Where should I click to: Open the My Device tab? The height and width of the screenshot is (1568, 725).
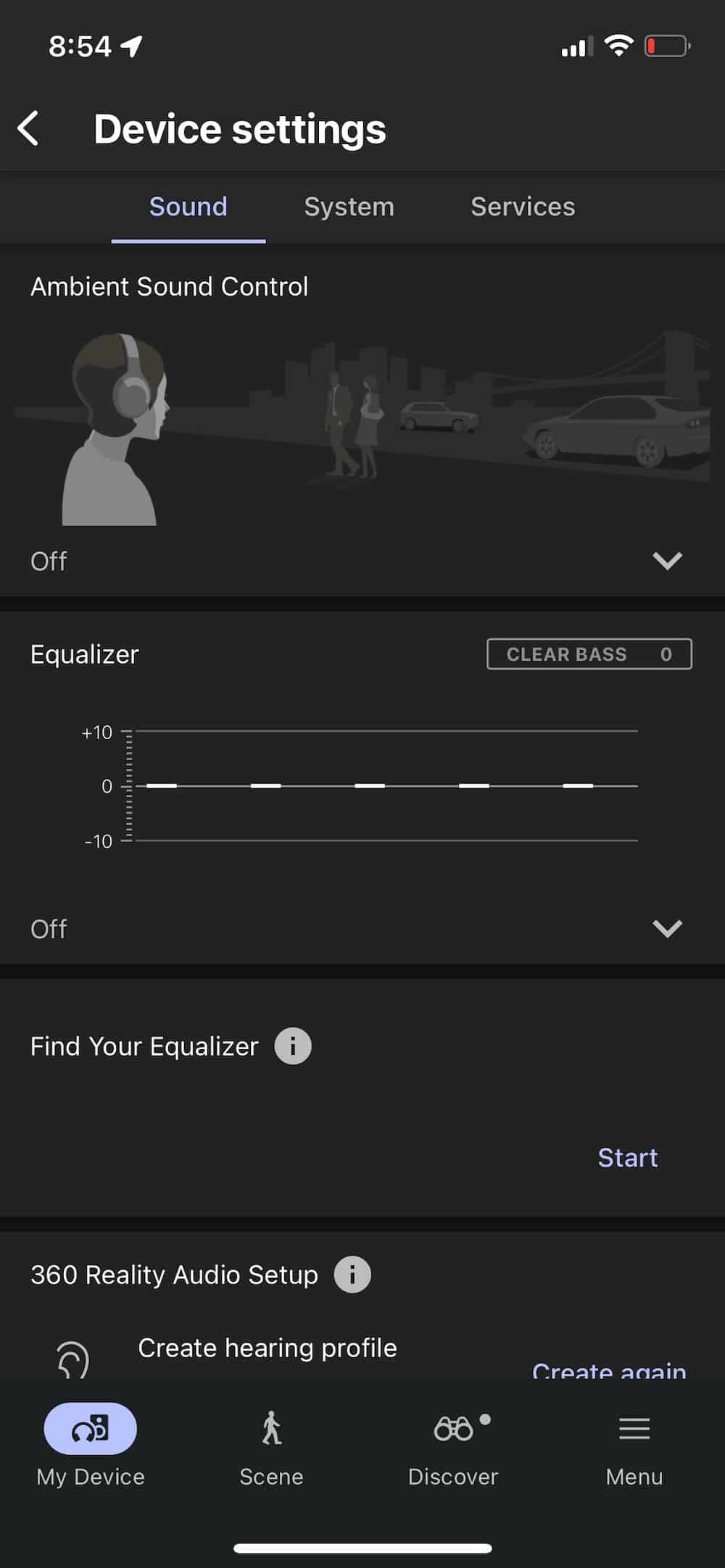pos(91,1445)
